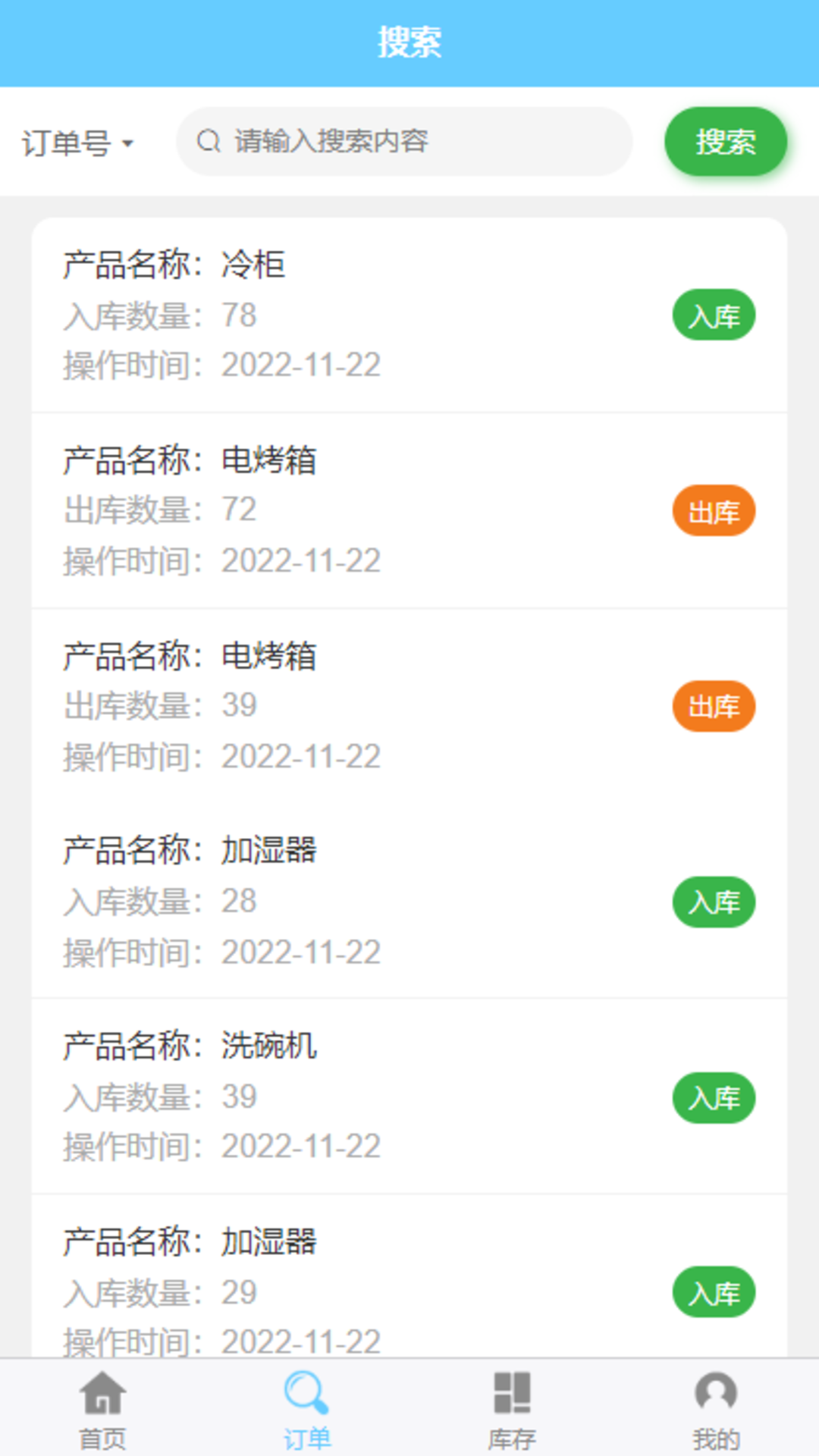819x1456 pixels.
Task: Click the 入库 badge on the 洗碗机 record
Action: (x=713, y=1097)
